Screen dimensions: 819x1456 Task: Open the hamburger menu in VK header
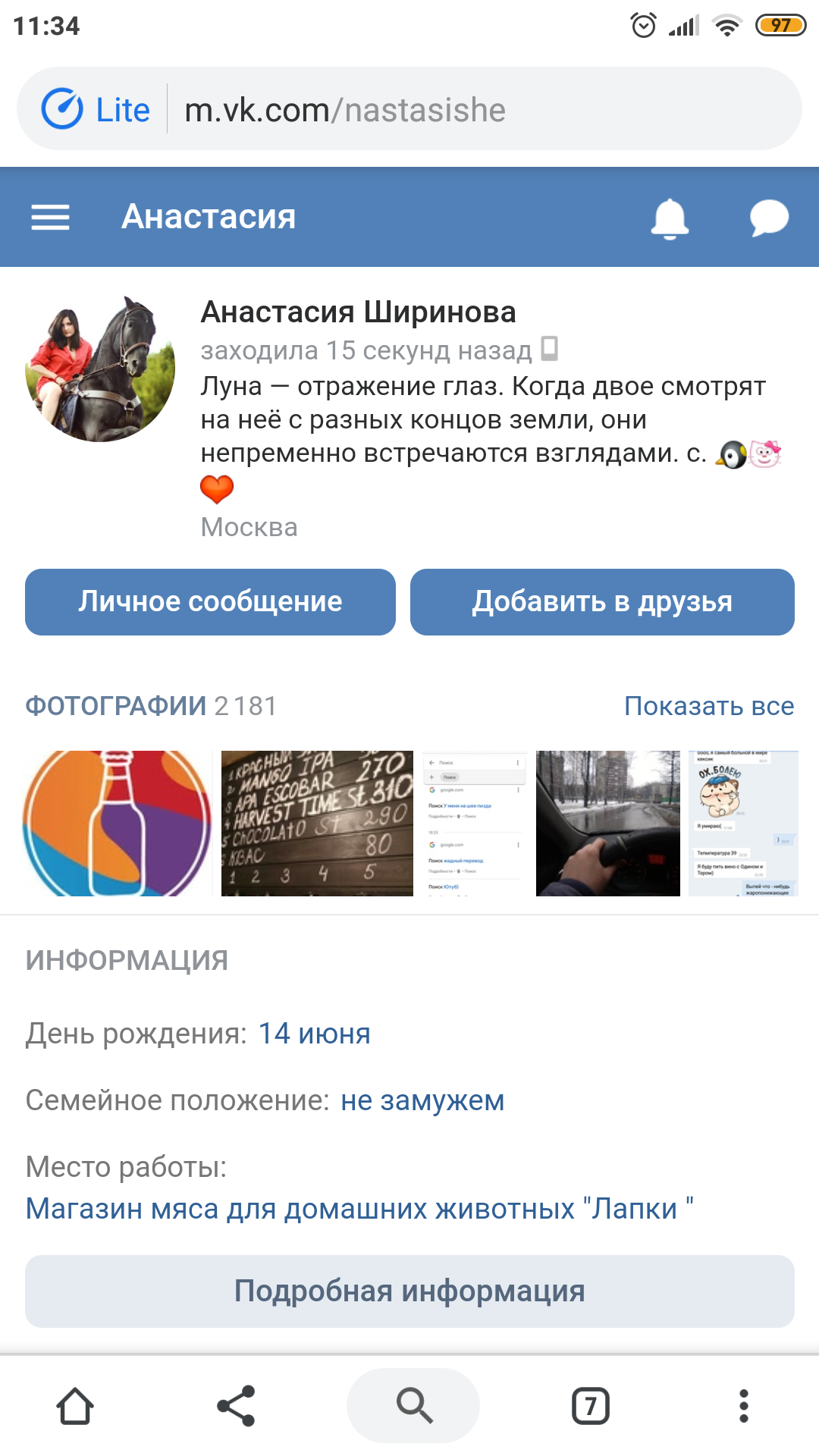click(50, 217)
